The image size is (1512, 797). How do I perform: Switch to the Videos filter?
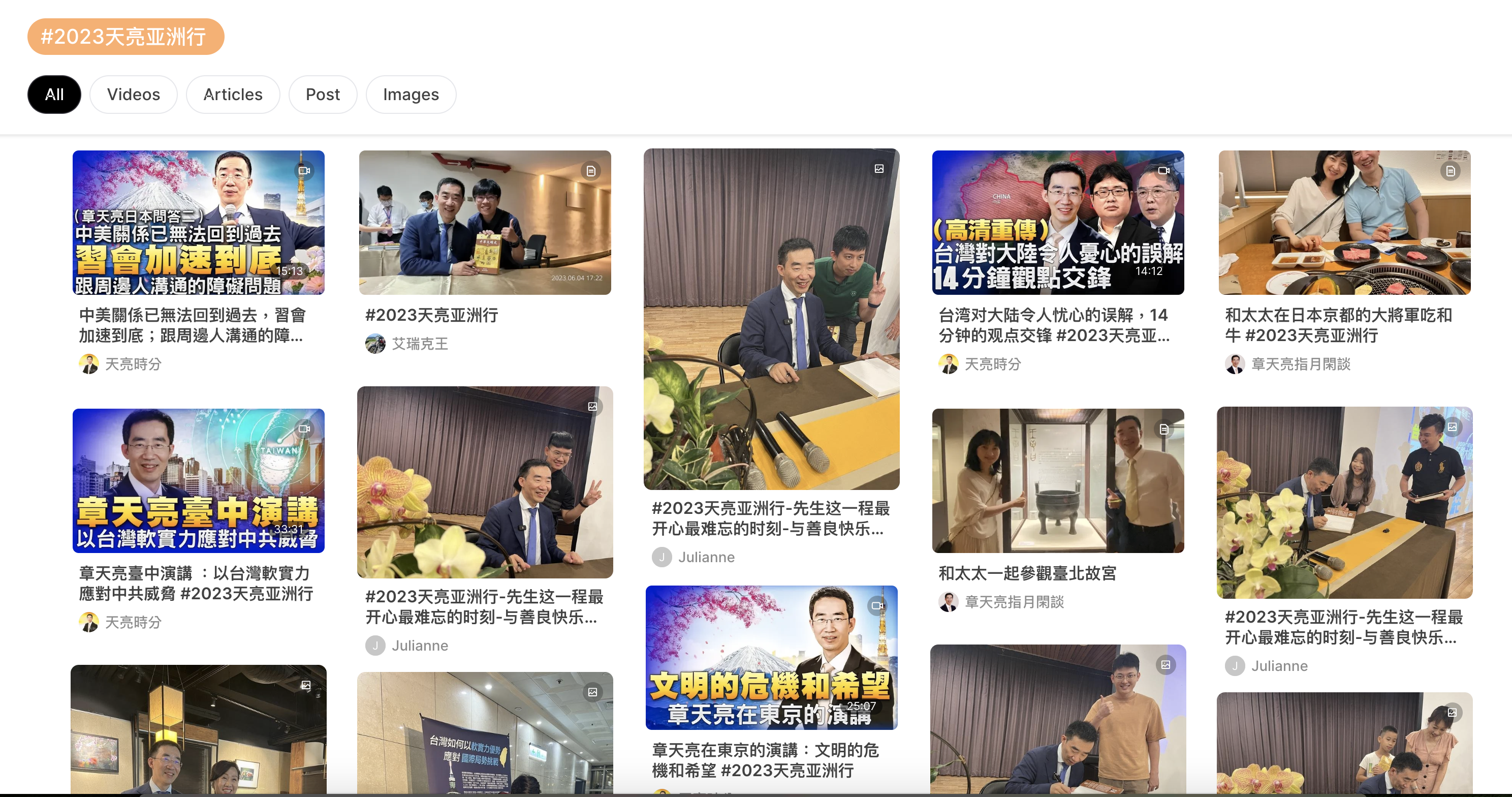click(x=133, y=95)
